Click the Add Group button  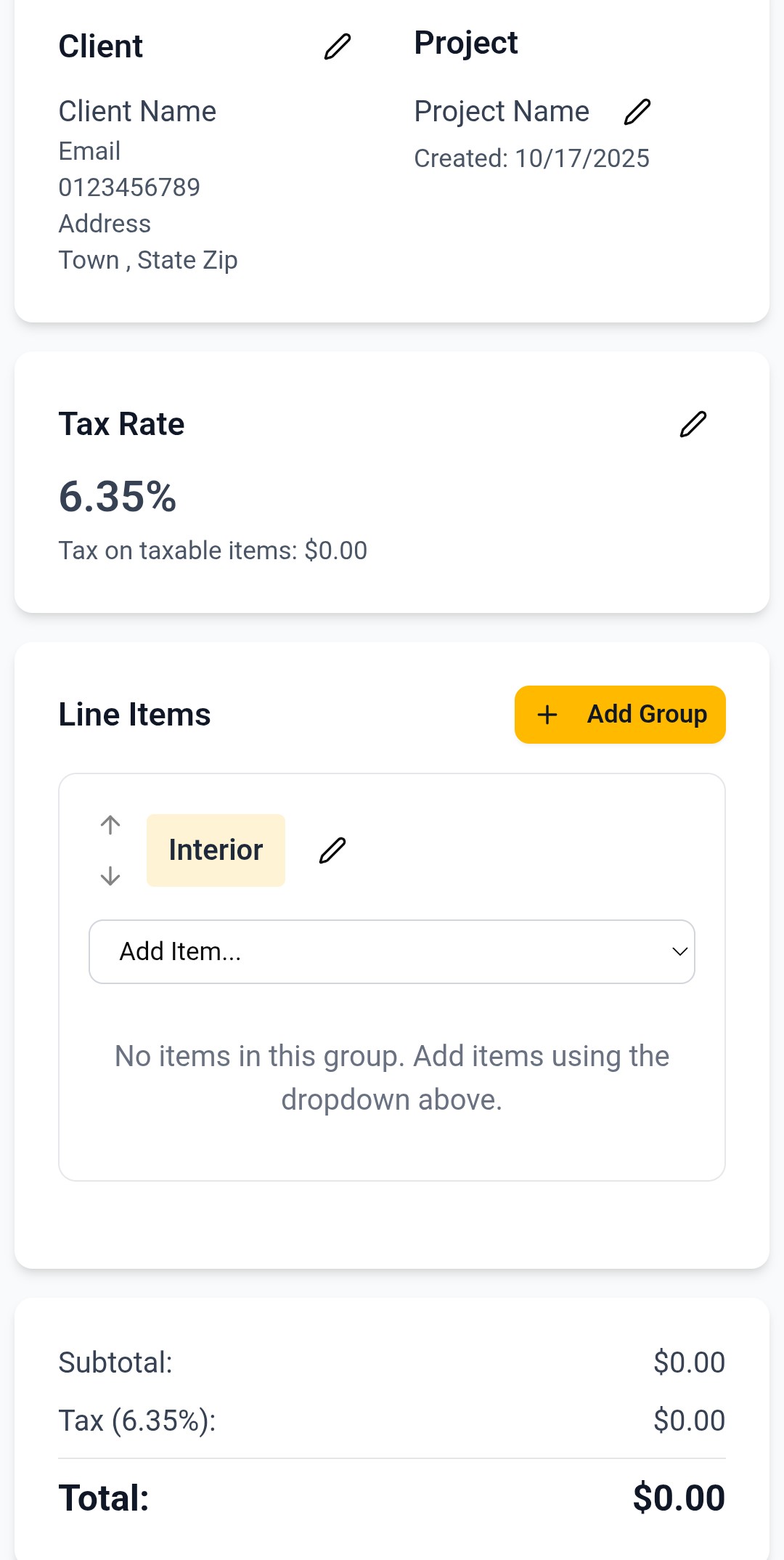(x=620, y=714)
